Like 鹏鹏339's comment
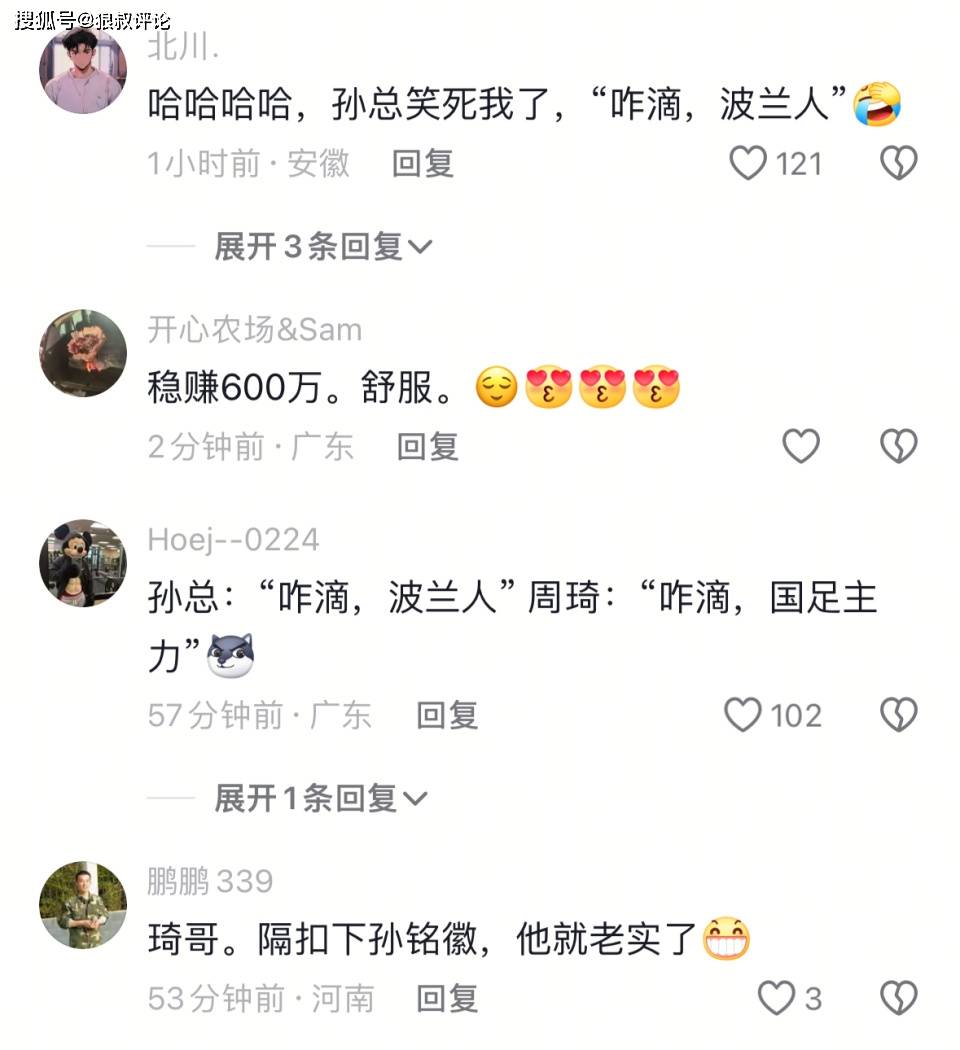Screen dimensions: 960x1050 (x=776, y=998)
